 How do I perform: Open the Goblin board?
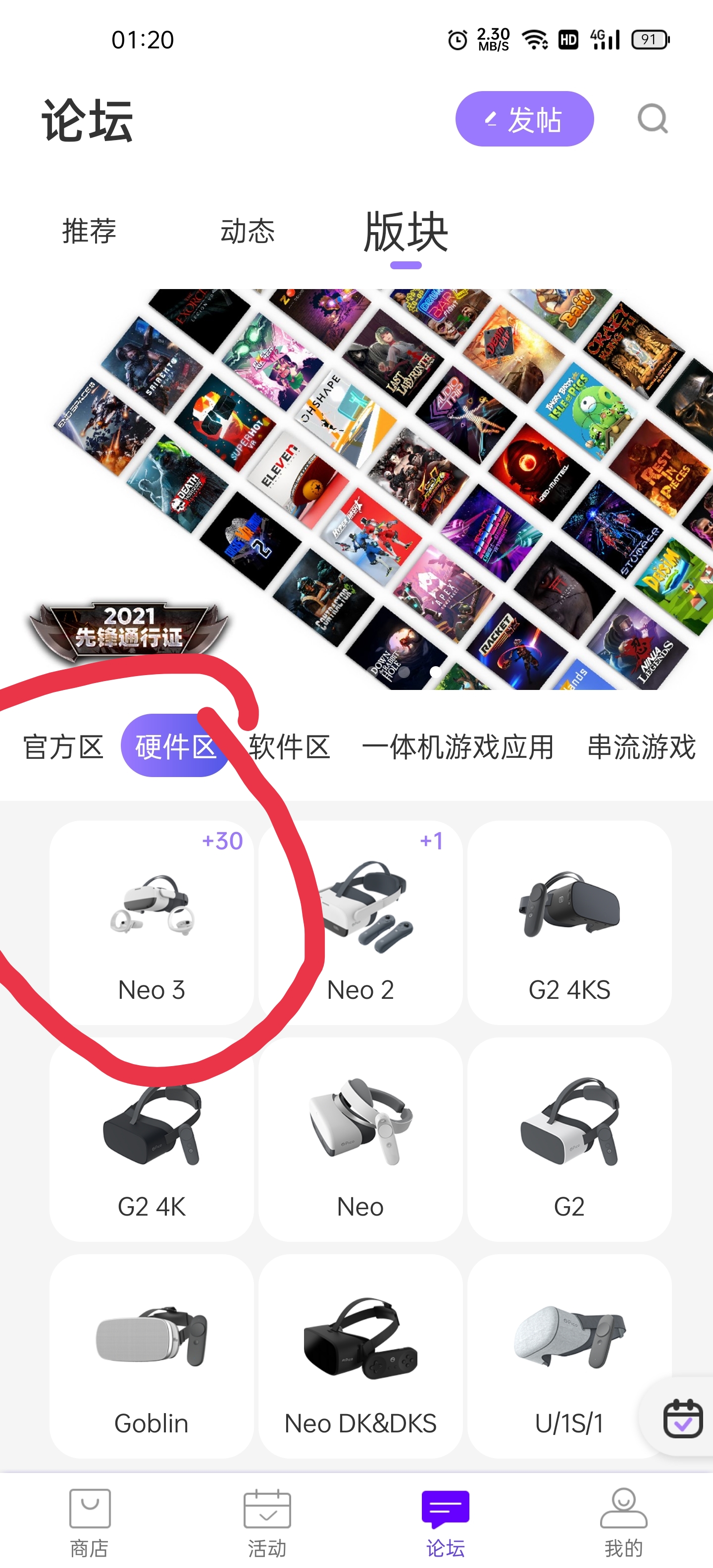[x=151, y=1356]
